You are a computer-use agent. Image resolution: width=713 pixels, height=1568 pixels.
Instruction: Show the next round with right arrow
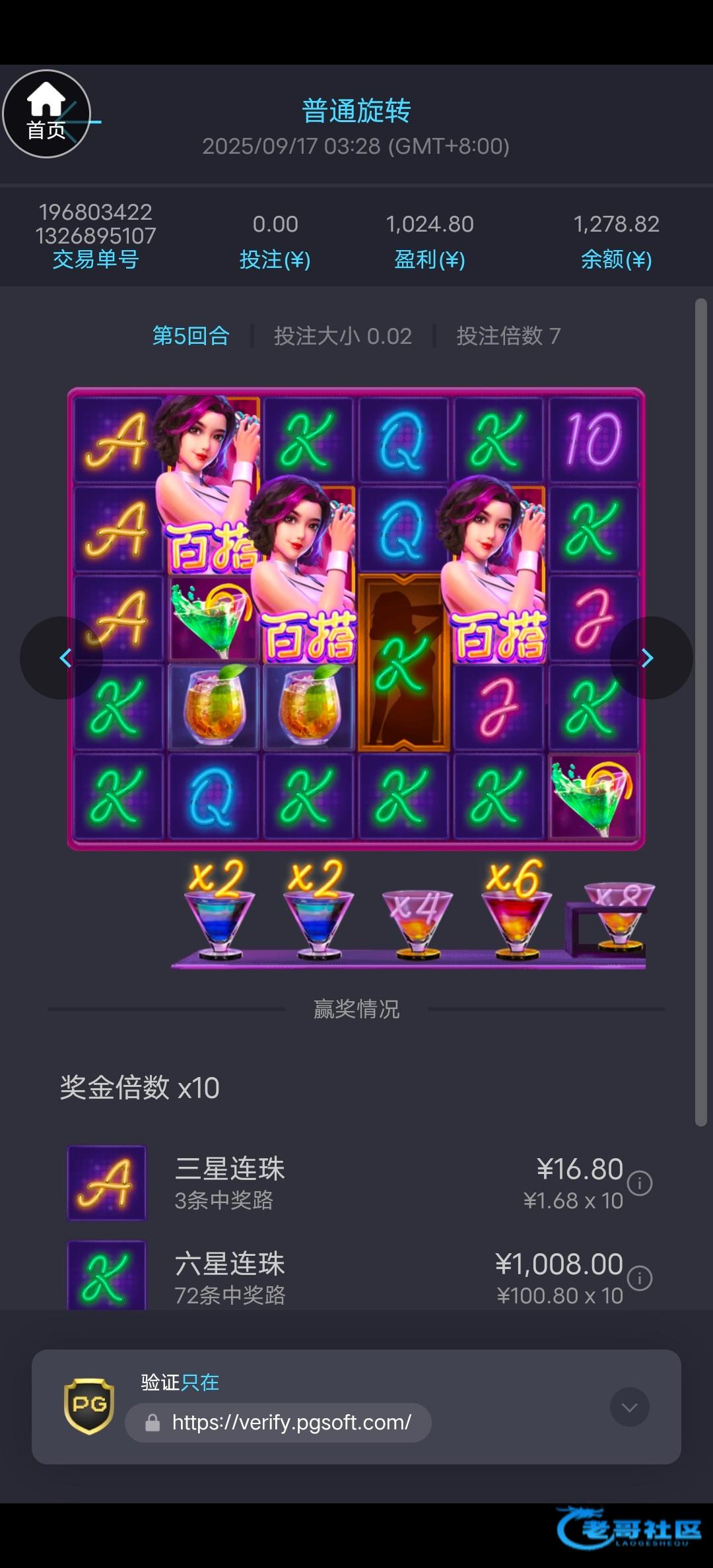click(650, 658)
